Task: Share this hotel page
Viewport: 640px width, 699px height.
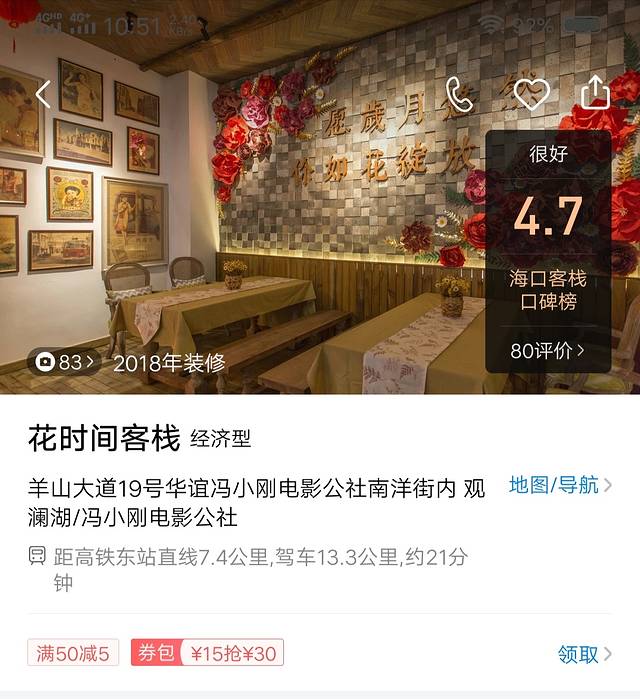Action: coord(595,92)
